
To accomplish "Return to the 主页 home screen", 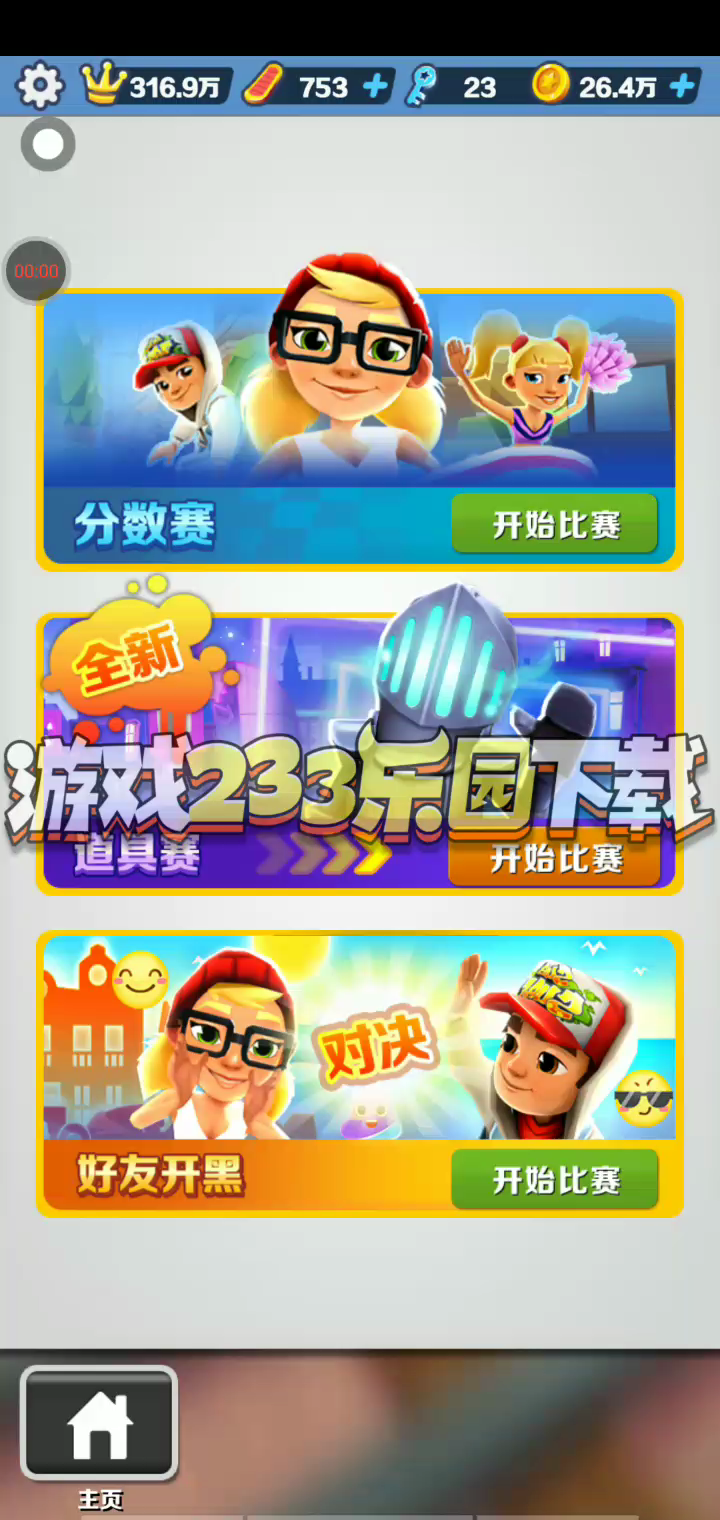I will [99, 1424].
